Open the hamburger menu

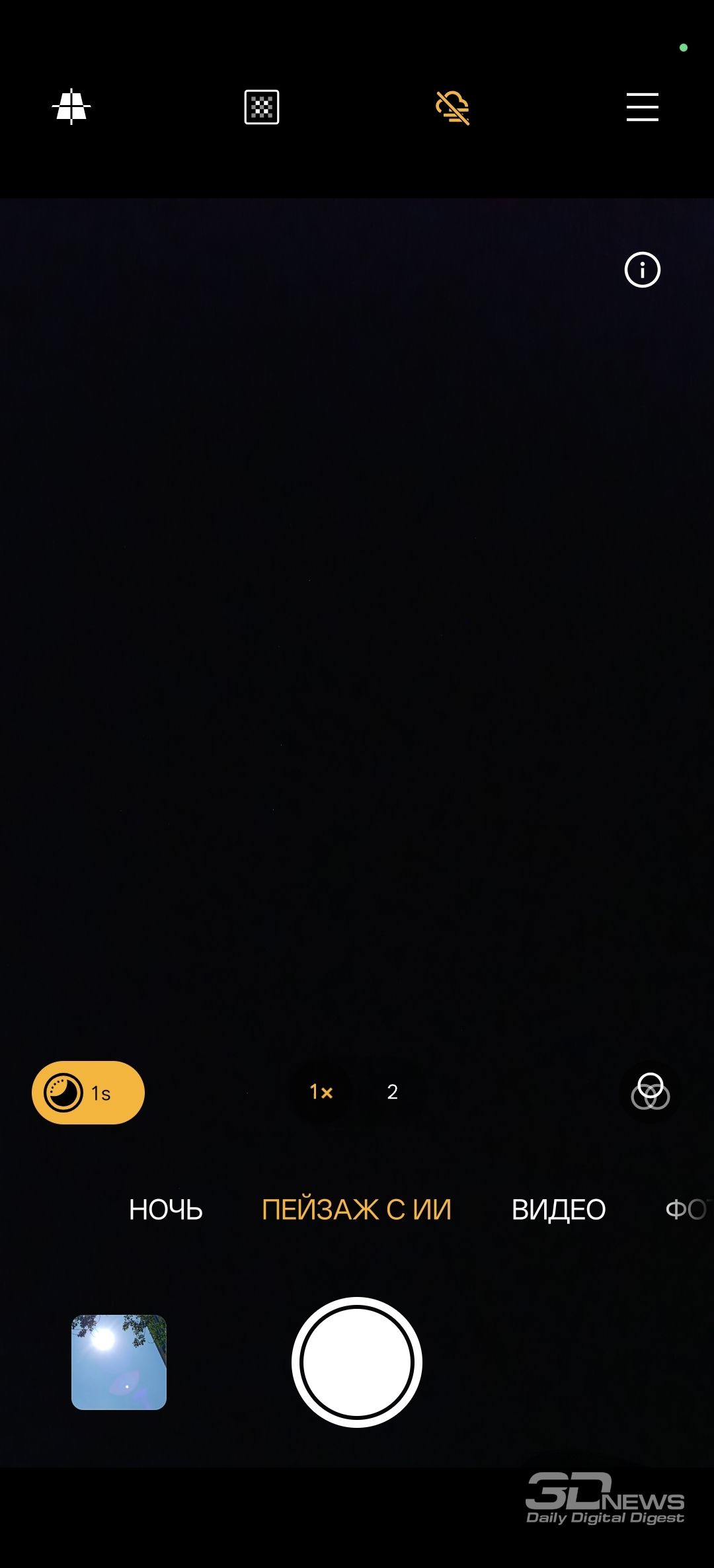click(643, 107)
